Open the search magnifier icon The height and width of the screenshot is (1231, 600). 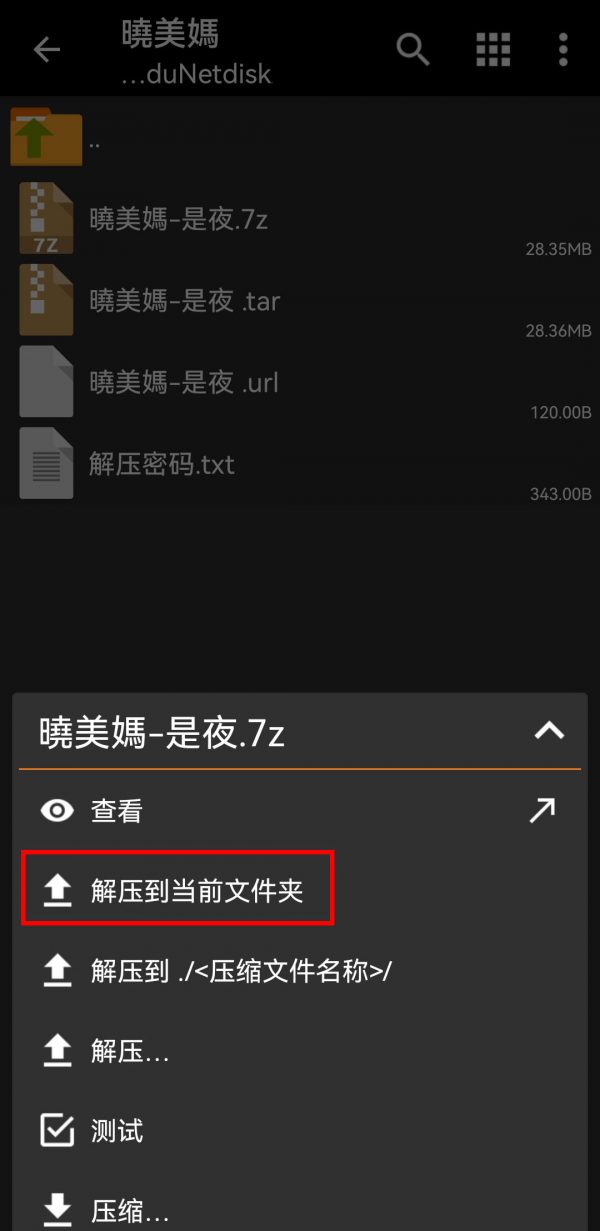click(413, 49)
